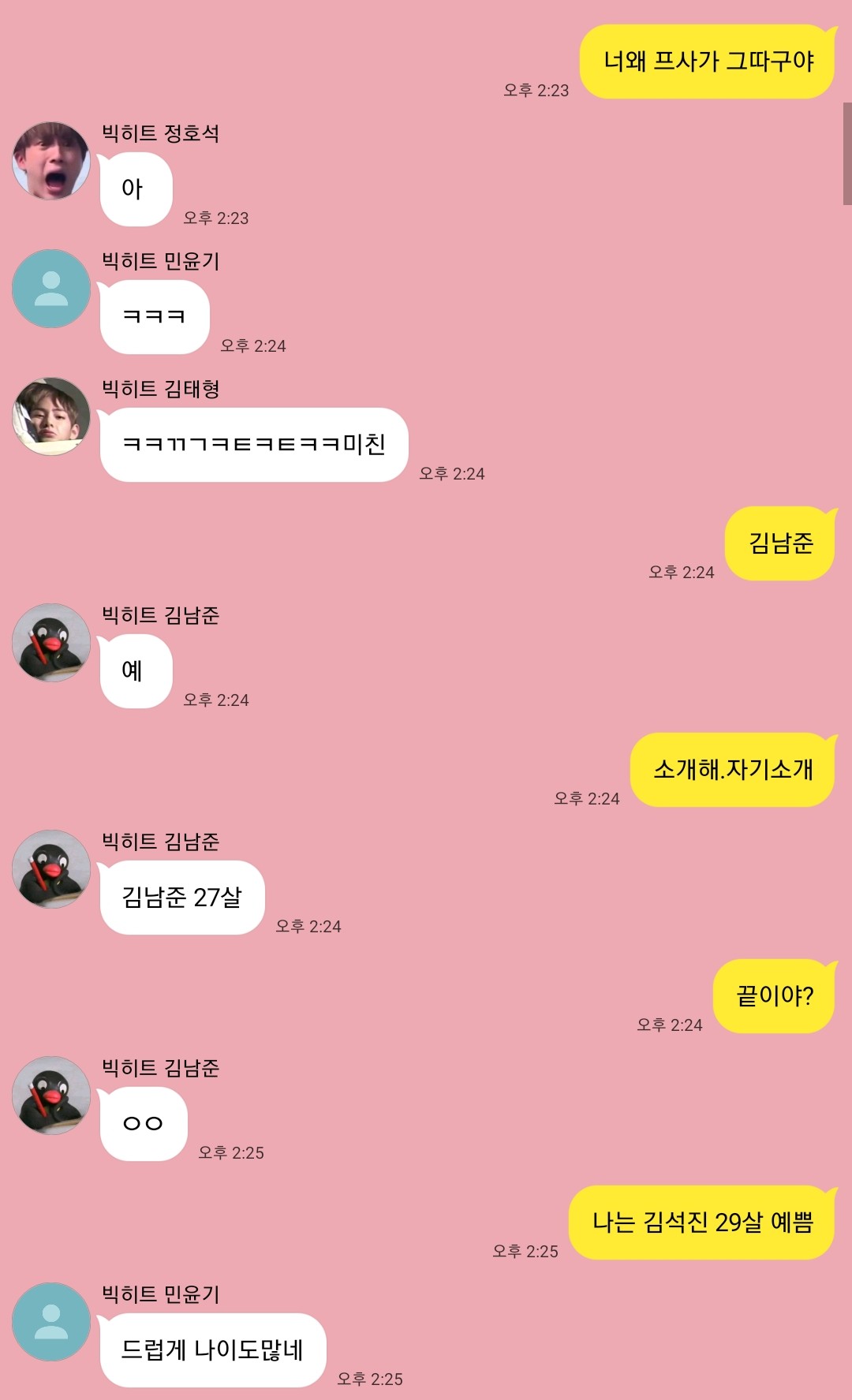The image size is (852, 1400).
Task: View 빅히트 김태형's profile photo
Action: (x=51, y=416)
